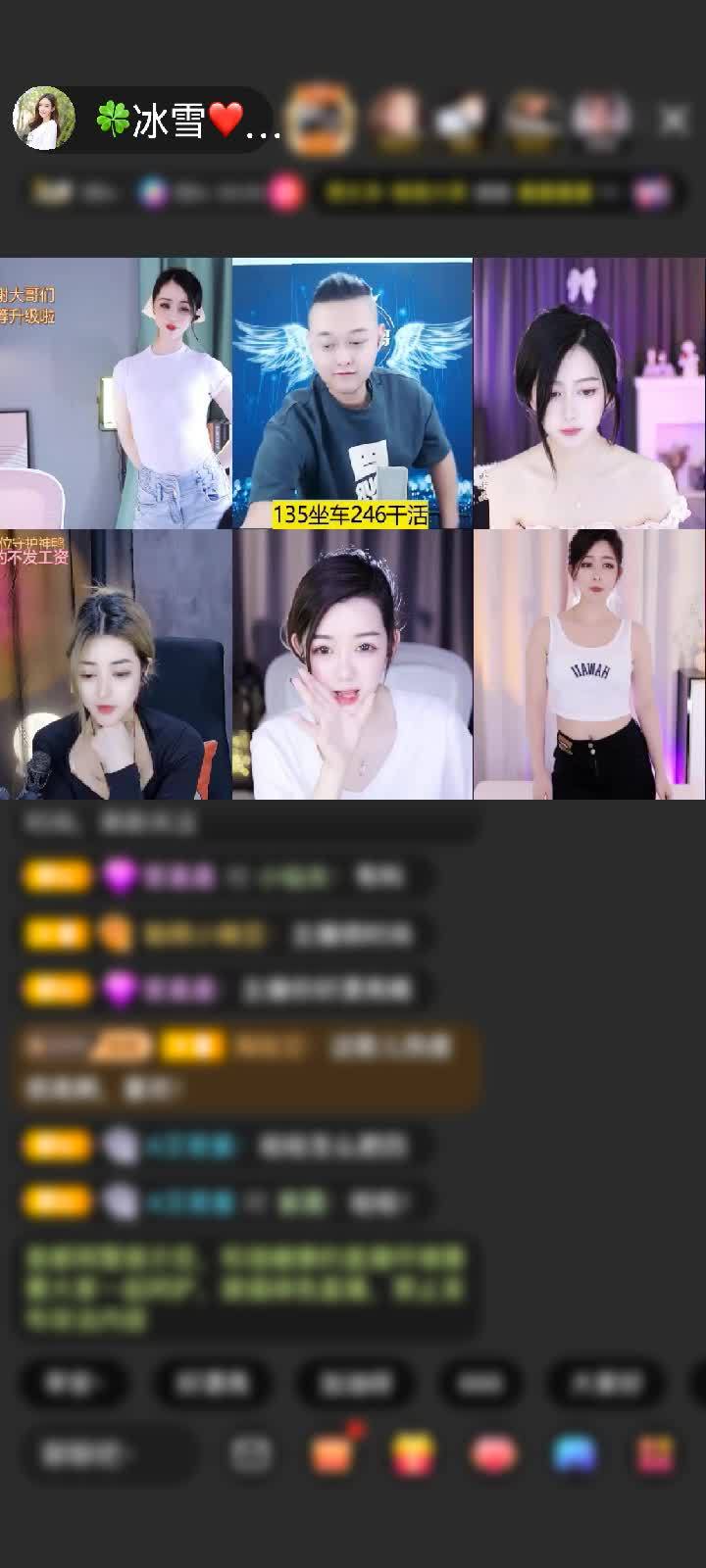Open the short-haired guest covering her mouth

tap(352, 664)
